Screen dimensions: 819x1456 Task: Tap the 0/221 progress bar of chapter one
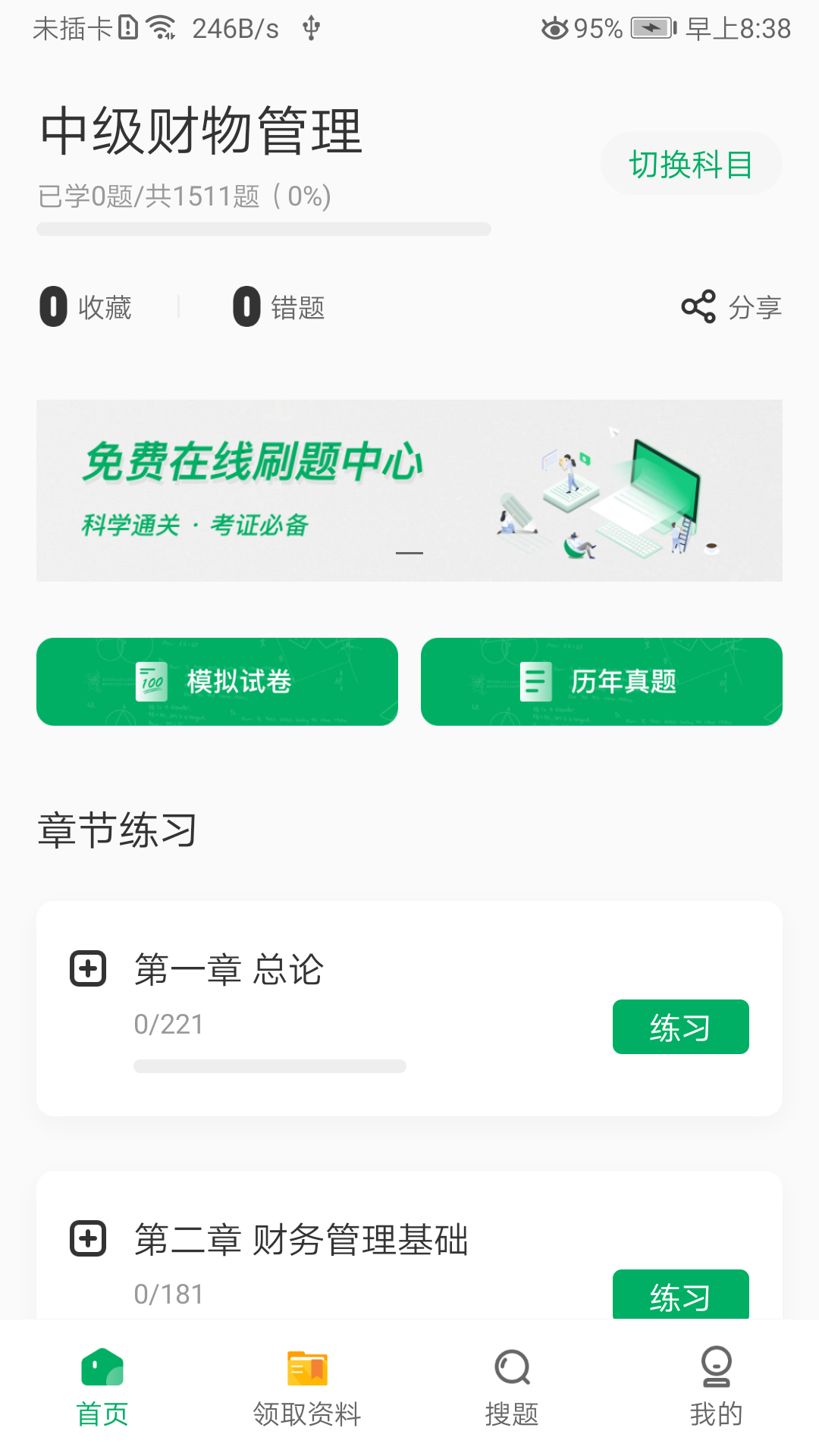[269, 1066]
